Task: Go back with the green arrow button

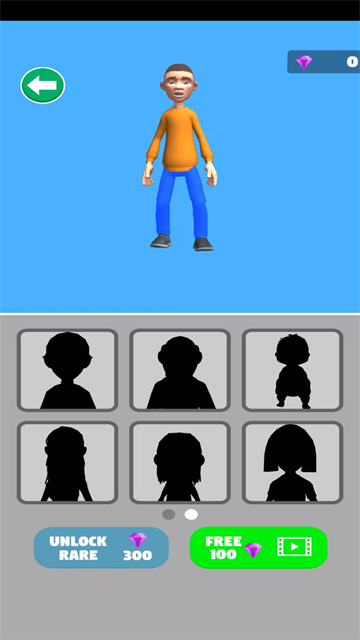Action: 43,85
